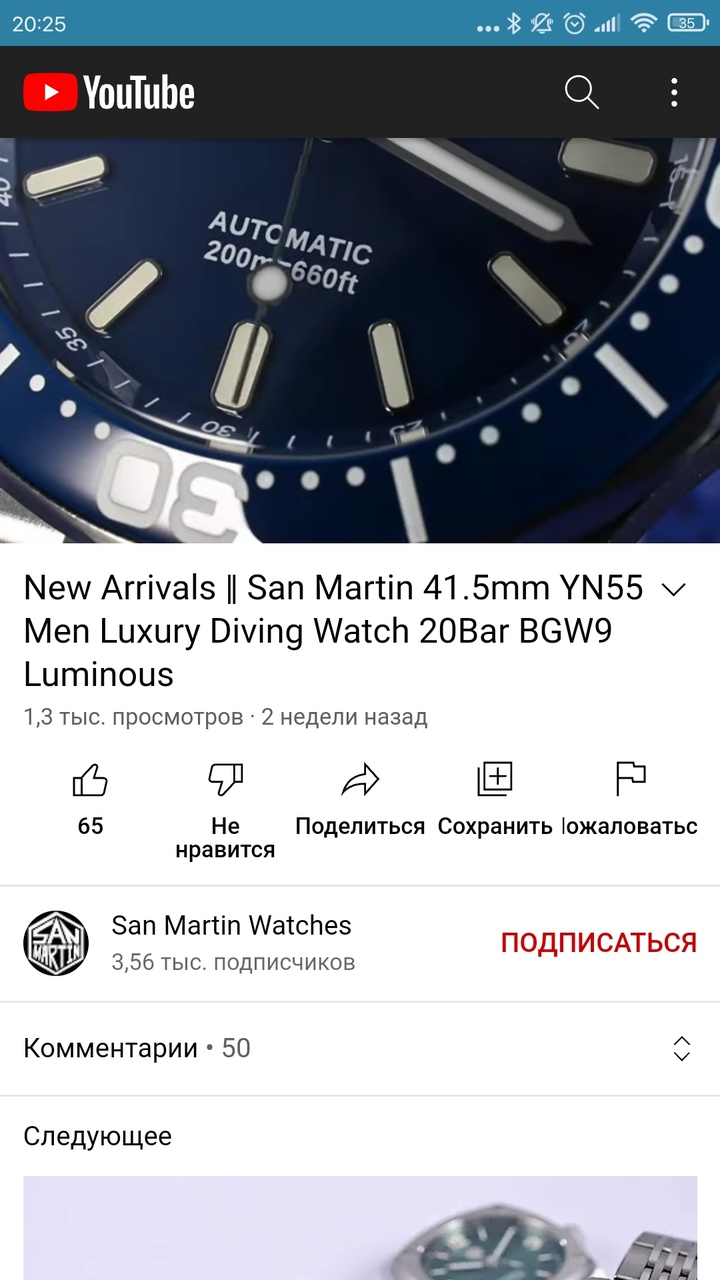Tap the video player area
This screenshot has width=720, height=1280.
[360, 340]
